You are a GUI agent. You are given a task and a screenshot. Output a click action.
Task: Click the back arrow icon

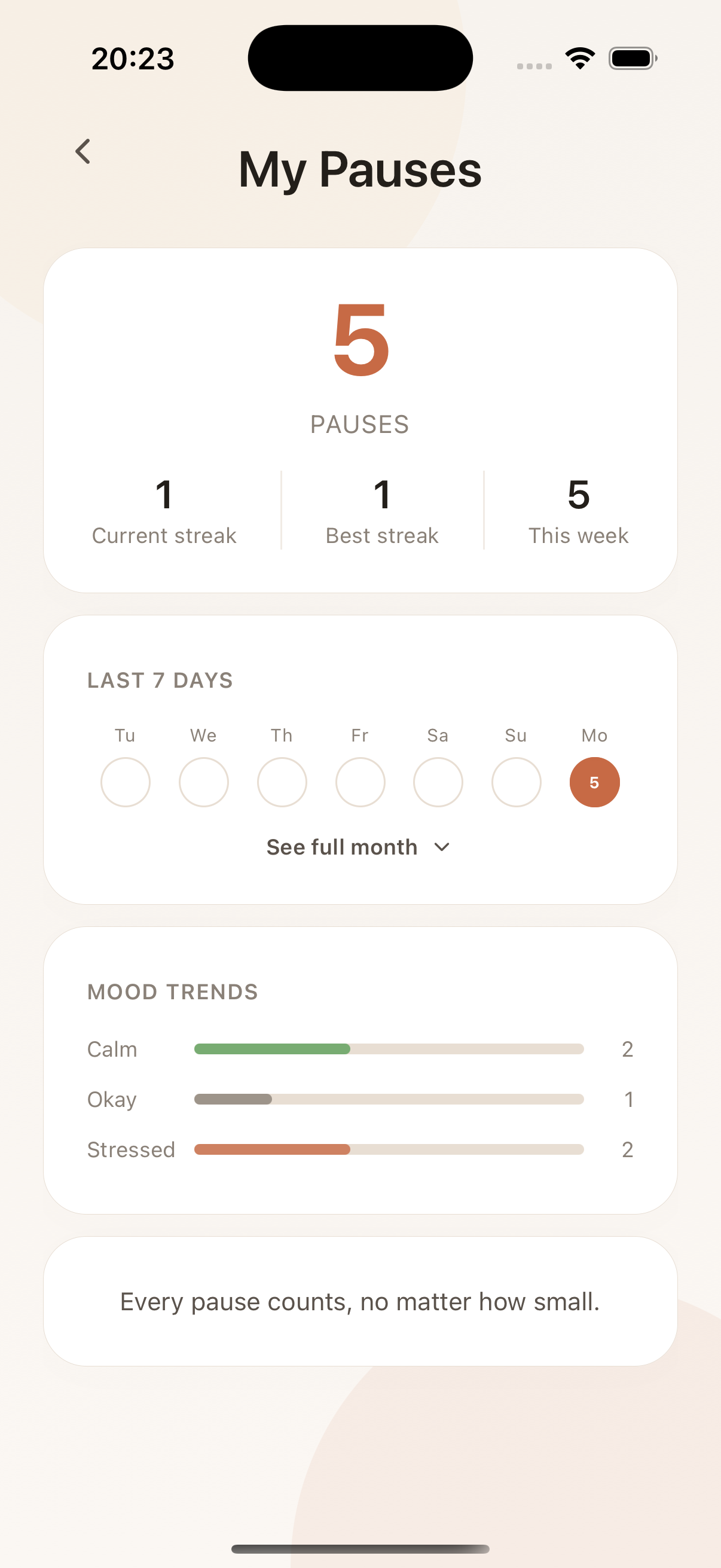click(x=84, y=151)
